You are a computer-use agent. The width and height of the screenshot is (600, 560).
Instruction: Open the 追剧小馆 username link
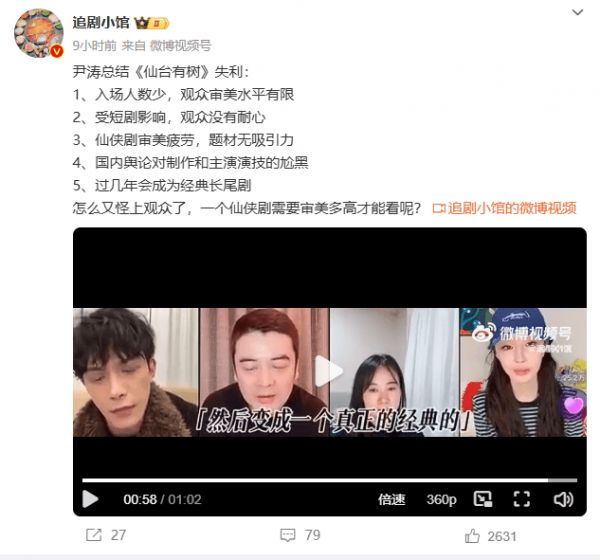[x=102, y=22]
